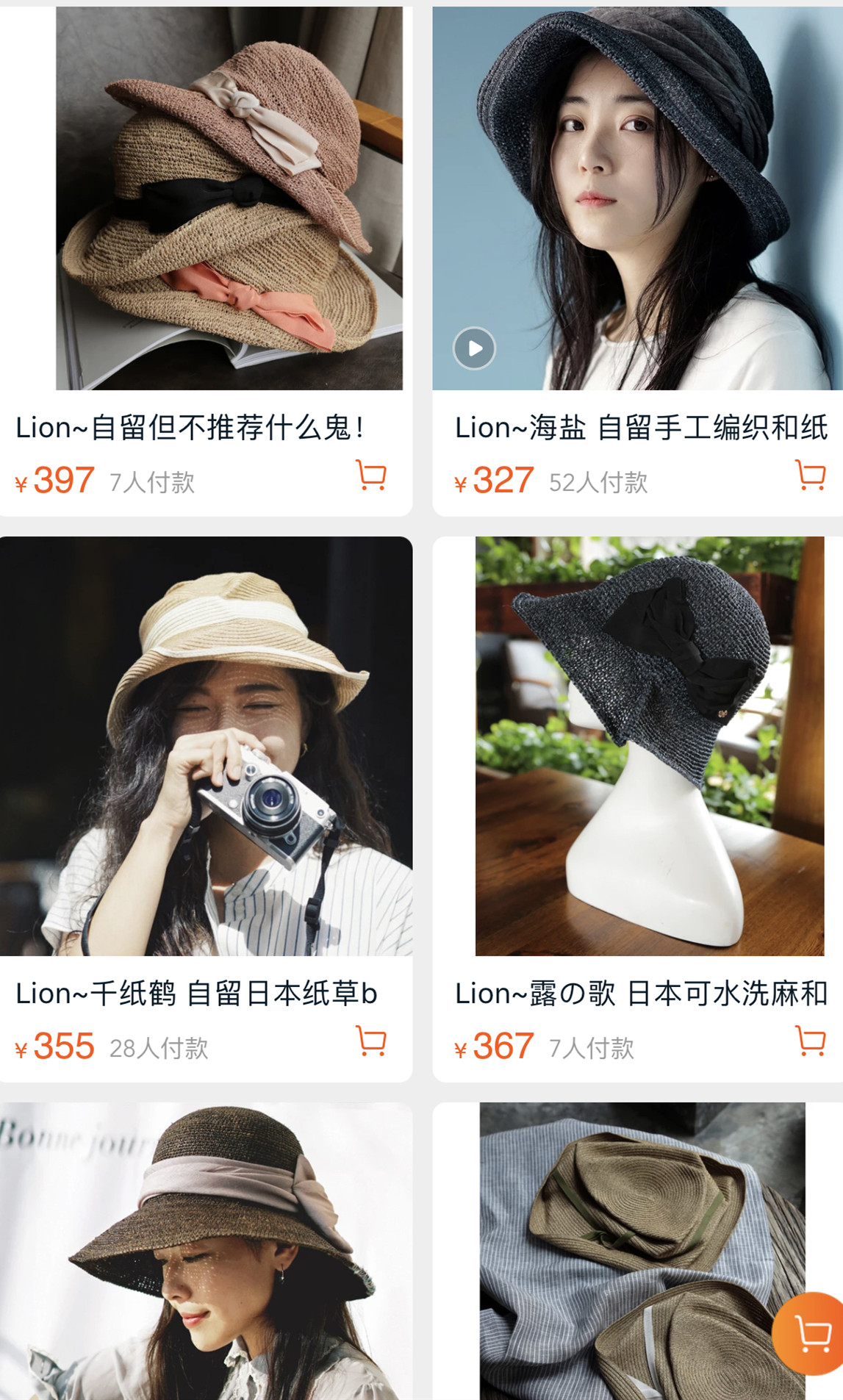This screenshot has width=843, height=1400.
Task: Play the video on the Lion~海盐 hat
Action: [474, 348]
